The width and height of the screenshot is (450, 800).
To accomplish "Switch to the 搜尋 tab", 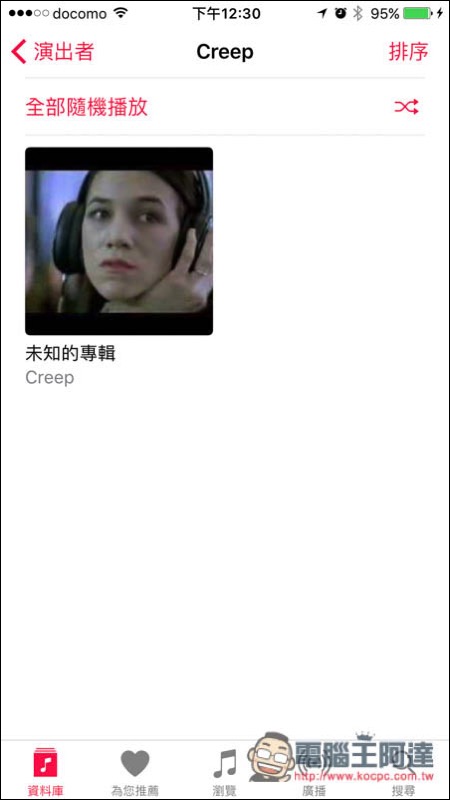I will click(404, 770).
